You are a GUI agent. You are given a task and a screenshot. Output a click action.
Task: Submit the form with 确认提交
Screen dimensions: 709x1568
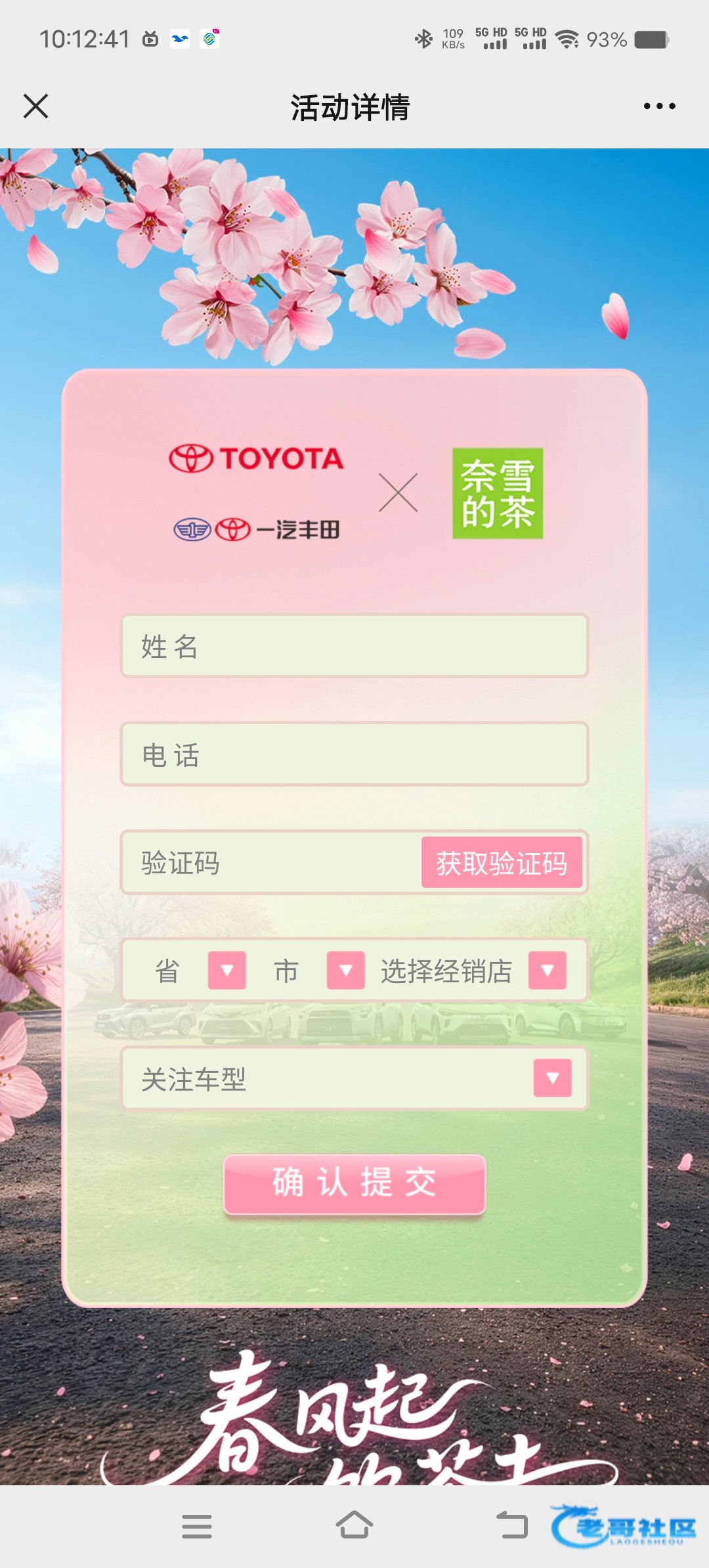[354, 1184]
